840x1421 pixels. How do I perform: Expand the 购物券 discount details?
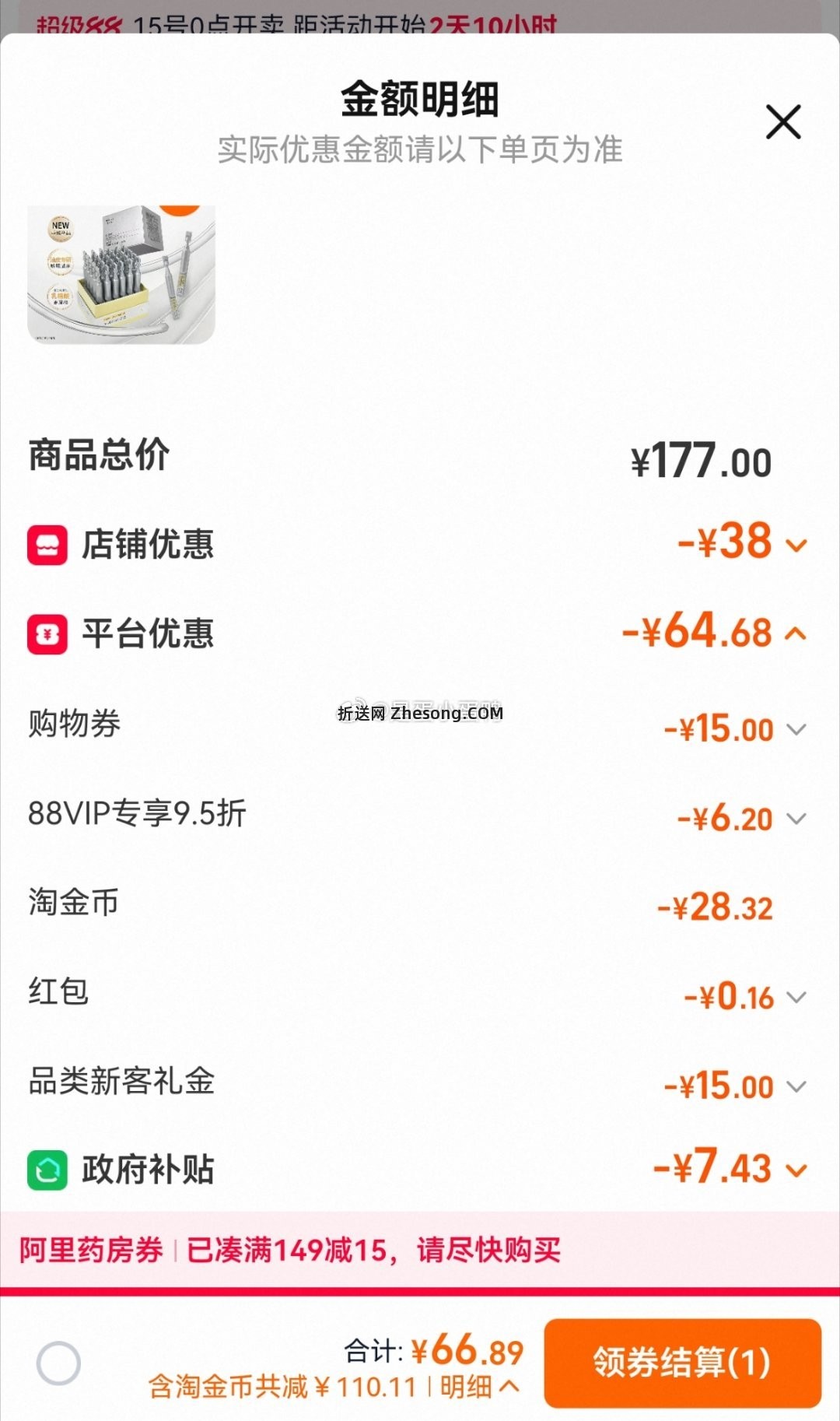(795, 730)
